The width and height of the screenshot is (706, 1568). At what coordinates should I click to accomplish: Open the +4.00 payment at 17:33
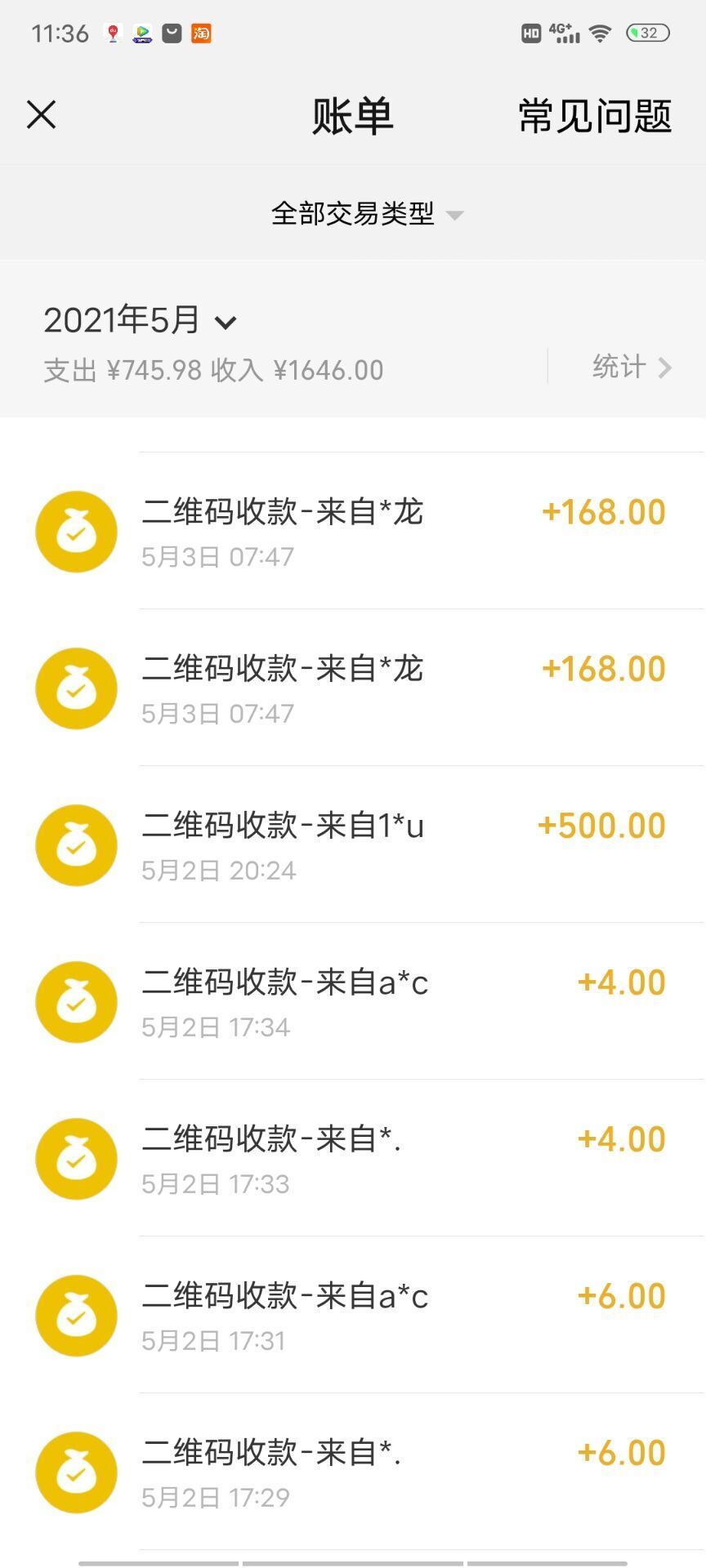[353, 1158]
